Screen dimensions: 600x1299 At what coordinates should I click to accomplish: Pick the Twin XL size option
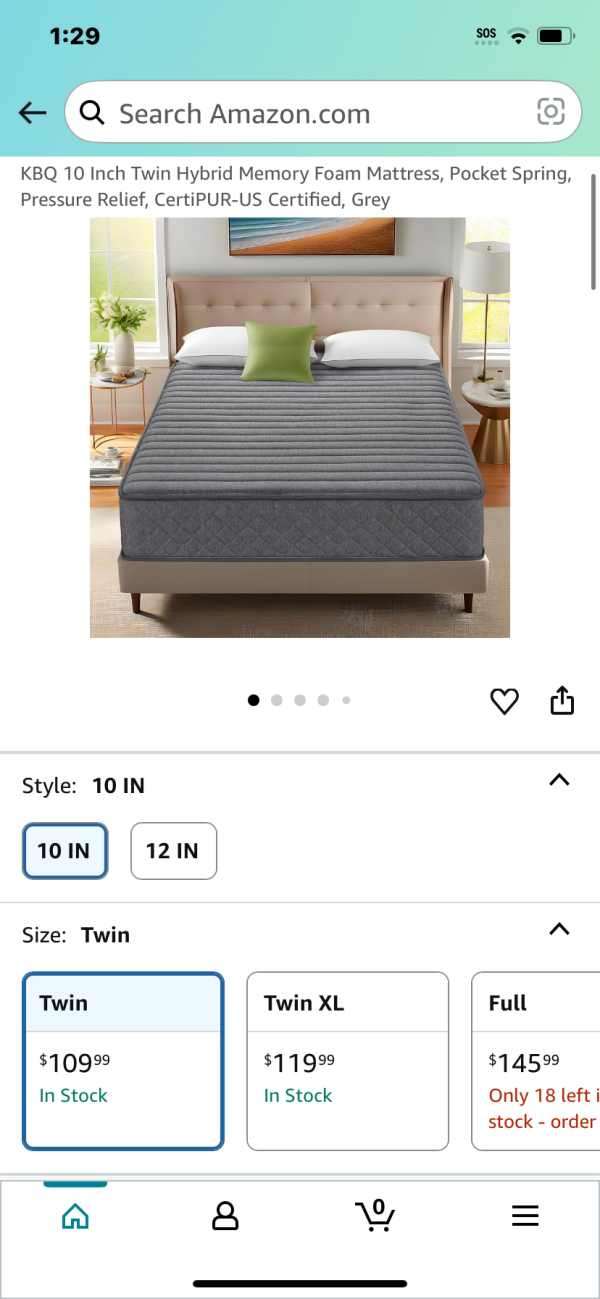click(x=347, y=1061)
